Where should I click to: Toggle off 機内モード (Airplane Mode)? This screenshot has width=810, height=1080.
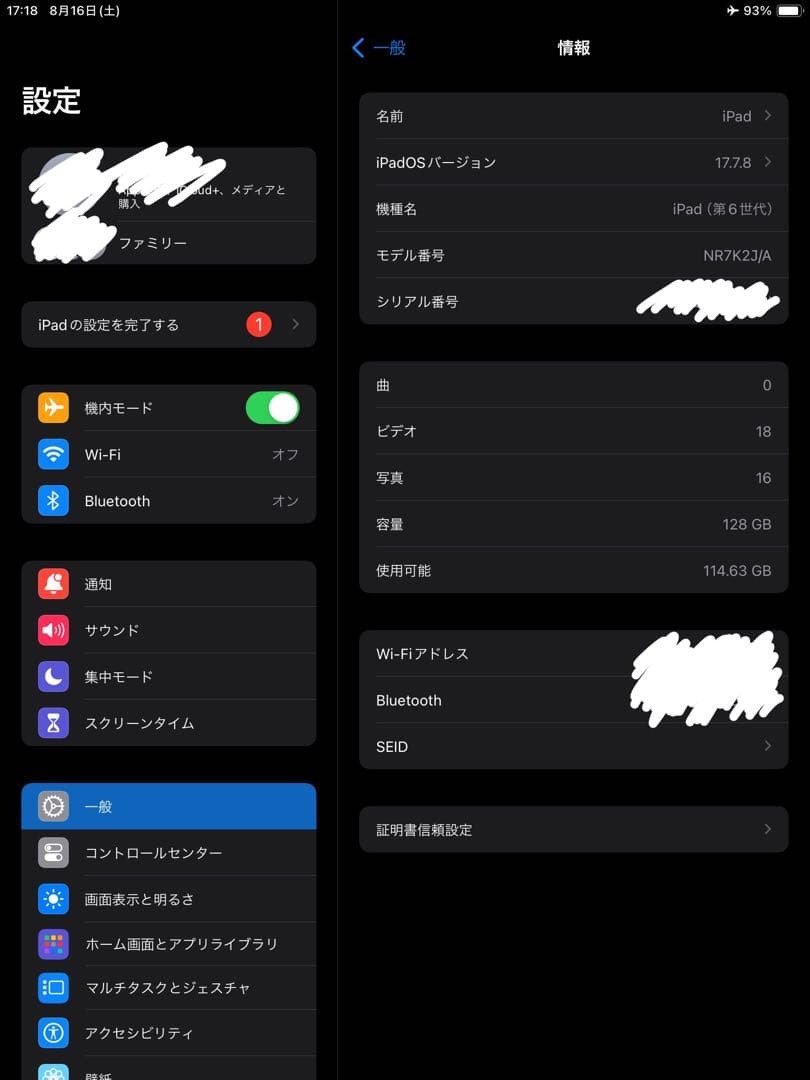coord(275,407)
